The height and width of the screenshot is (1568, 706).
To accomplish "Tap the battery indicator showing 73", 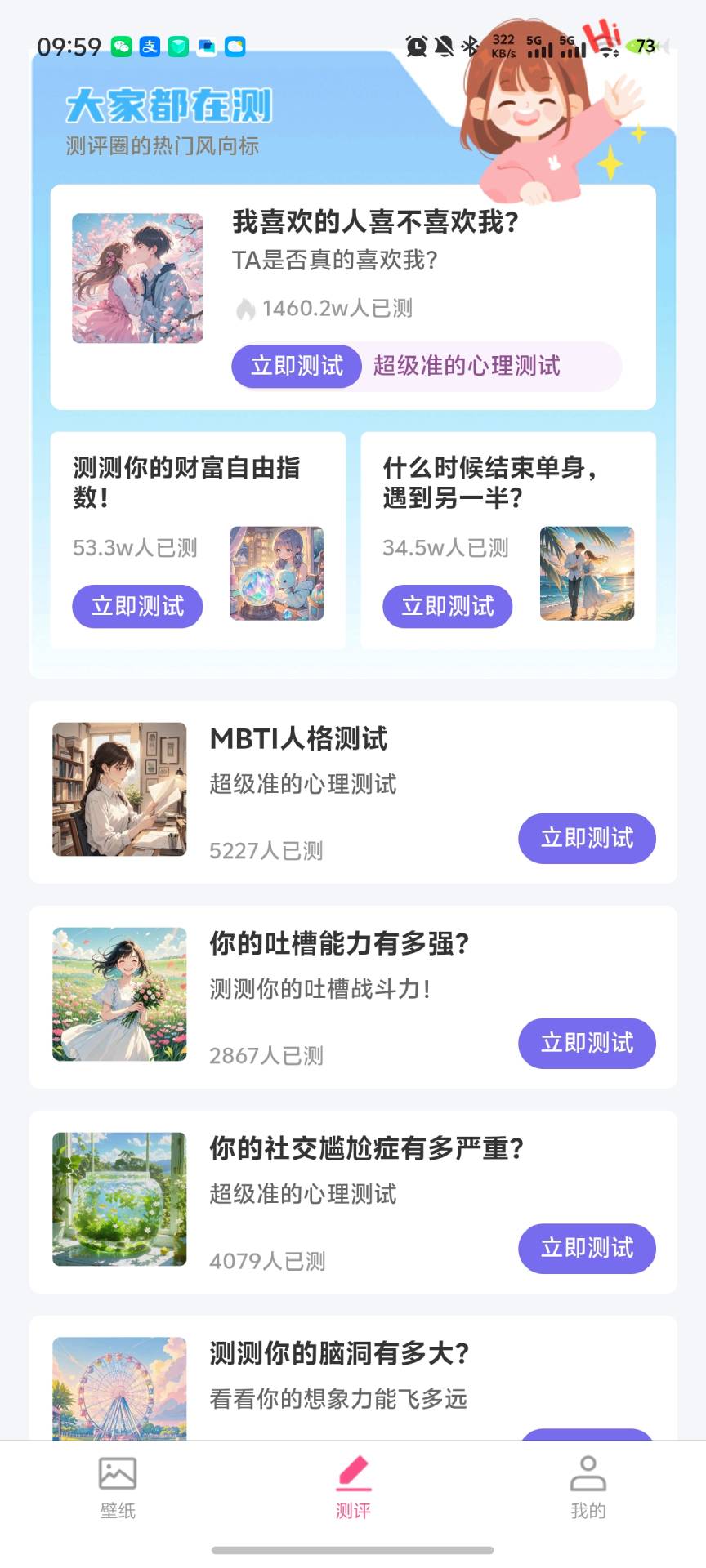I will (x=646, y=47).
